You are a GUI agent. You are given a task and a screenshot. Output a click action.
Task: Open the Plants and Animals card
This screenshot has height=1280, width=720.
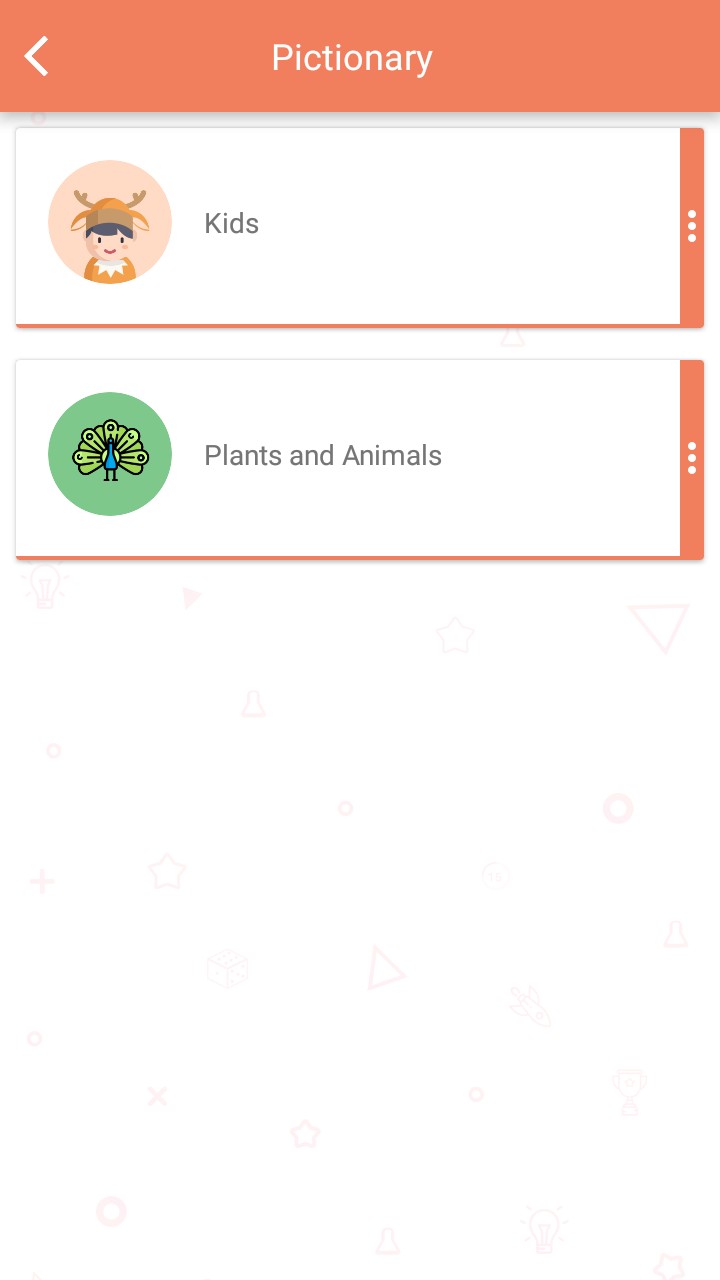(340, 457)
